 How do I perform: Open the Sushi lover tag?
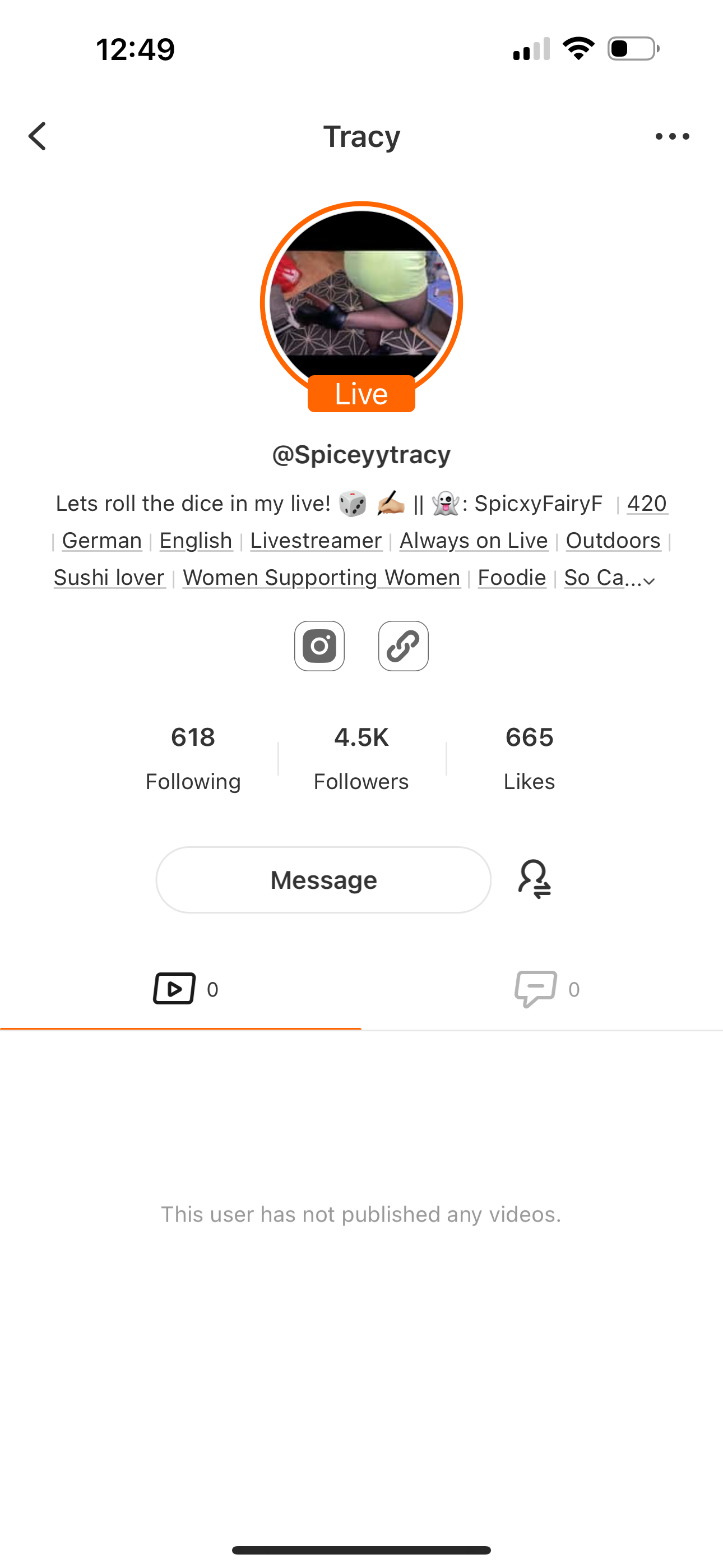[109, 578]
